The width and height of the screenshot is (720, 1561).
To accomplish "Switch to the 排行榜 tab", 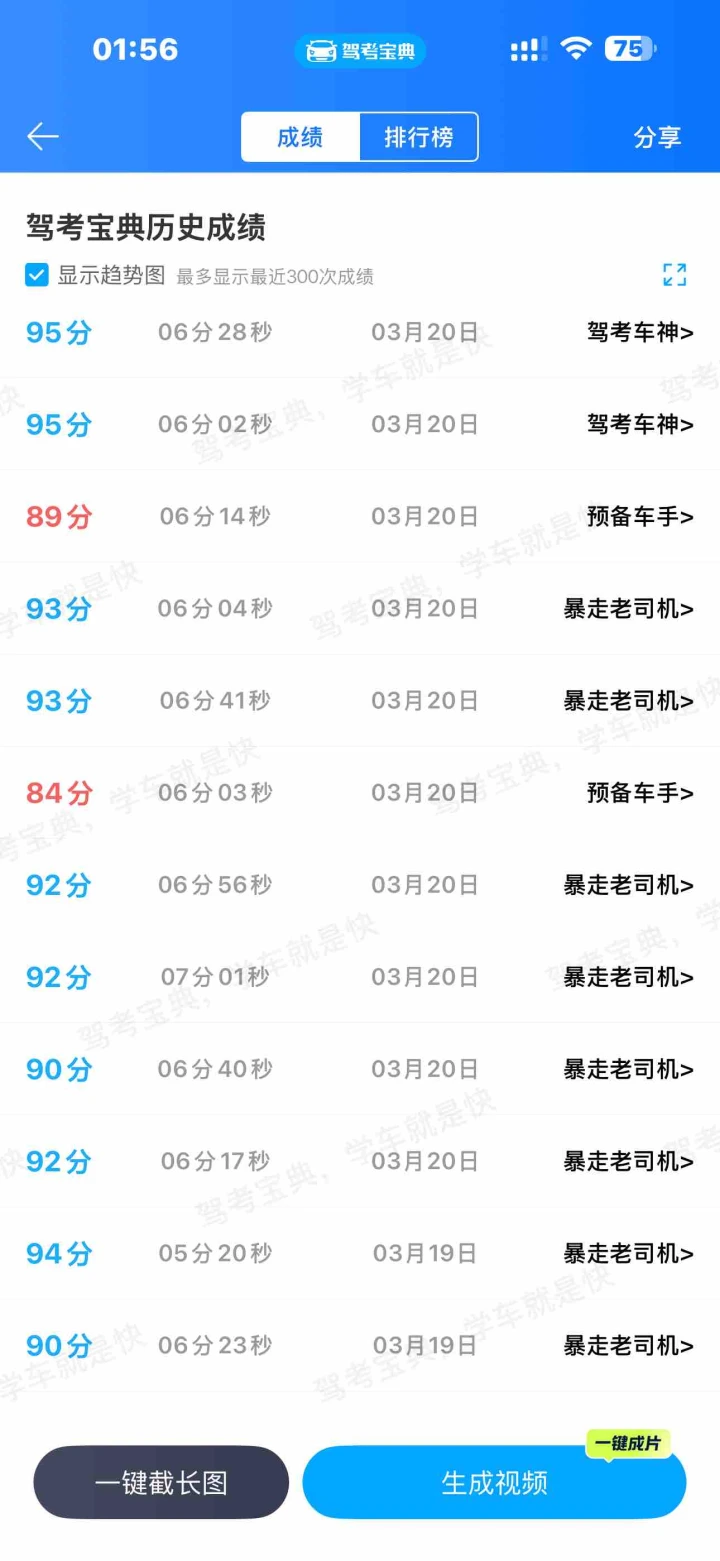I will (418, 137).
